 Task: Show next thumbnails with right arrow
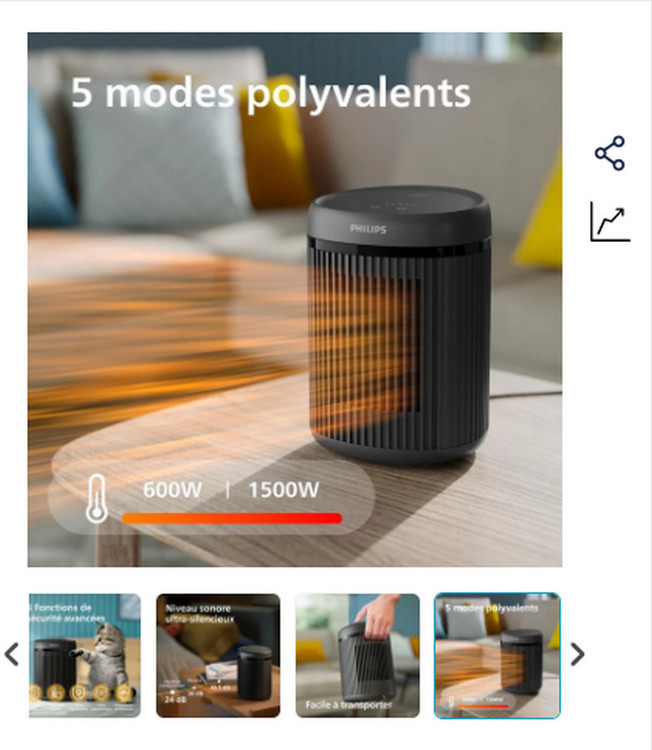[x=577, y=654]
